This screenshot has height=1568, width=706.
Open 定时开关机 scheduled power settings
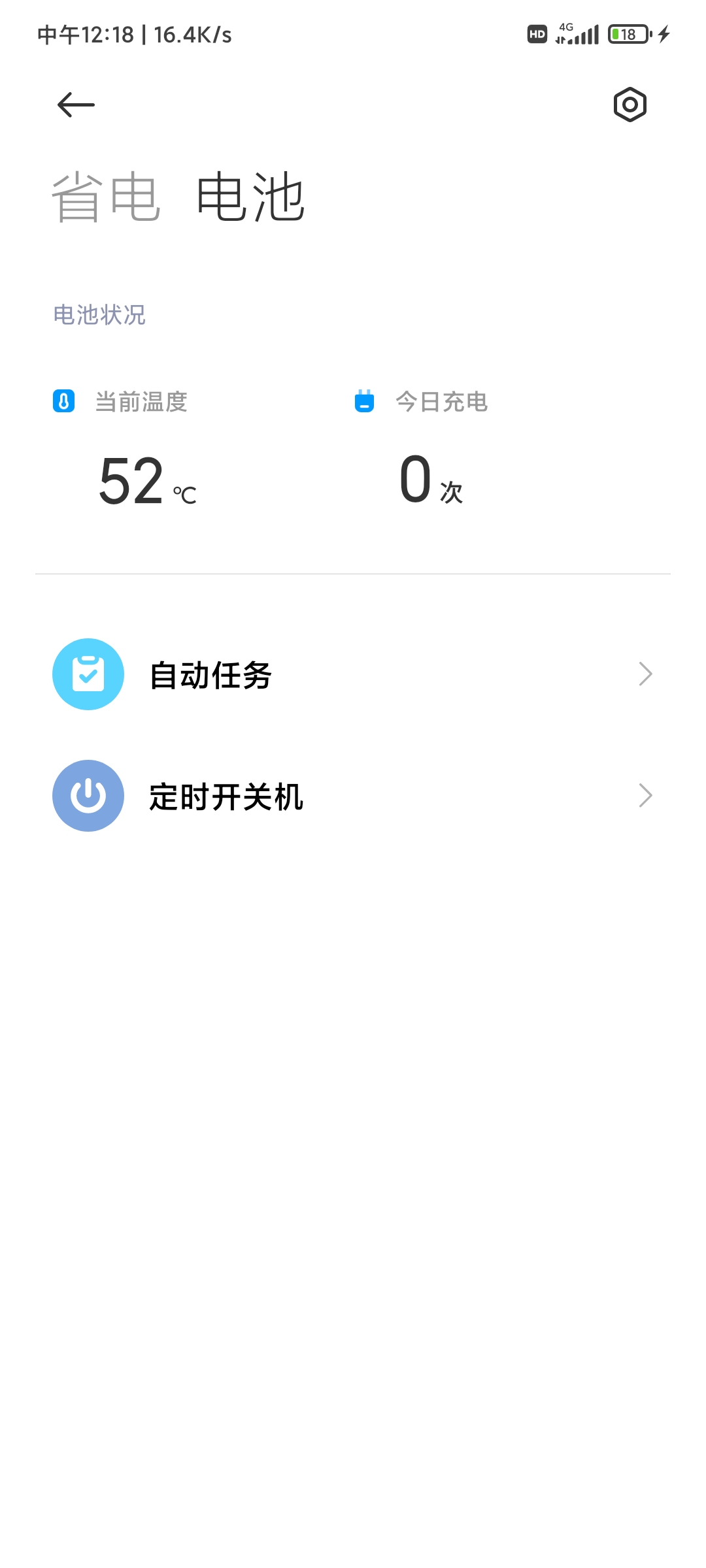(x=353, y=796)
